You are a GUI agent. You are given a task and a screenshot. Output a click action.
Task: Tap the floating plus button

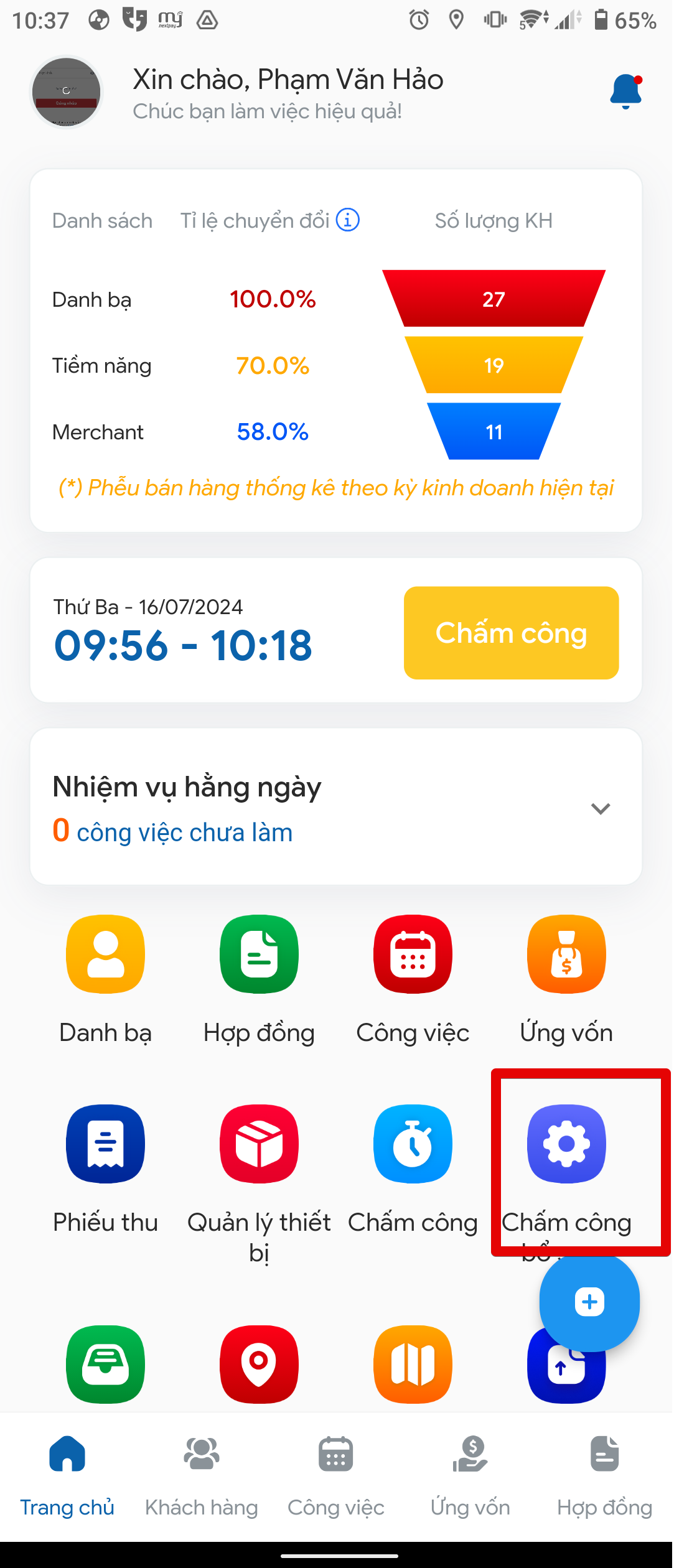(589, 1302)
